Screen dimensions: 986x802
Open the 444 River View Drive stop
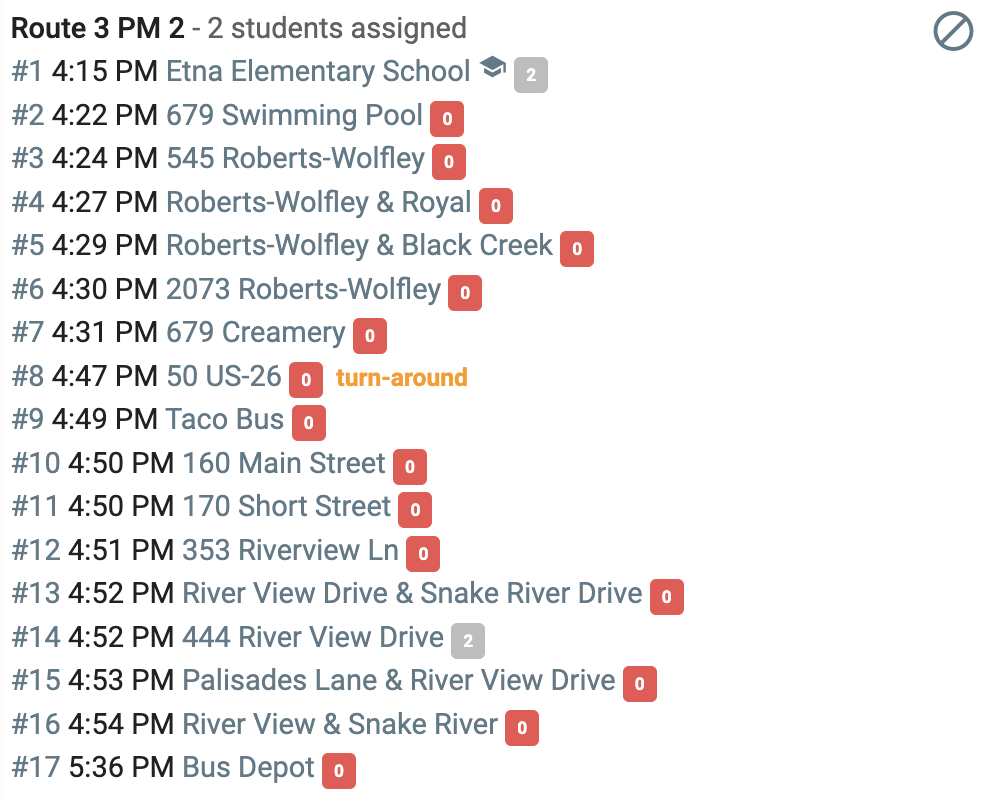[313, 637]
